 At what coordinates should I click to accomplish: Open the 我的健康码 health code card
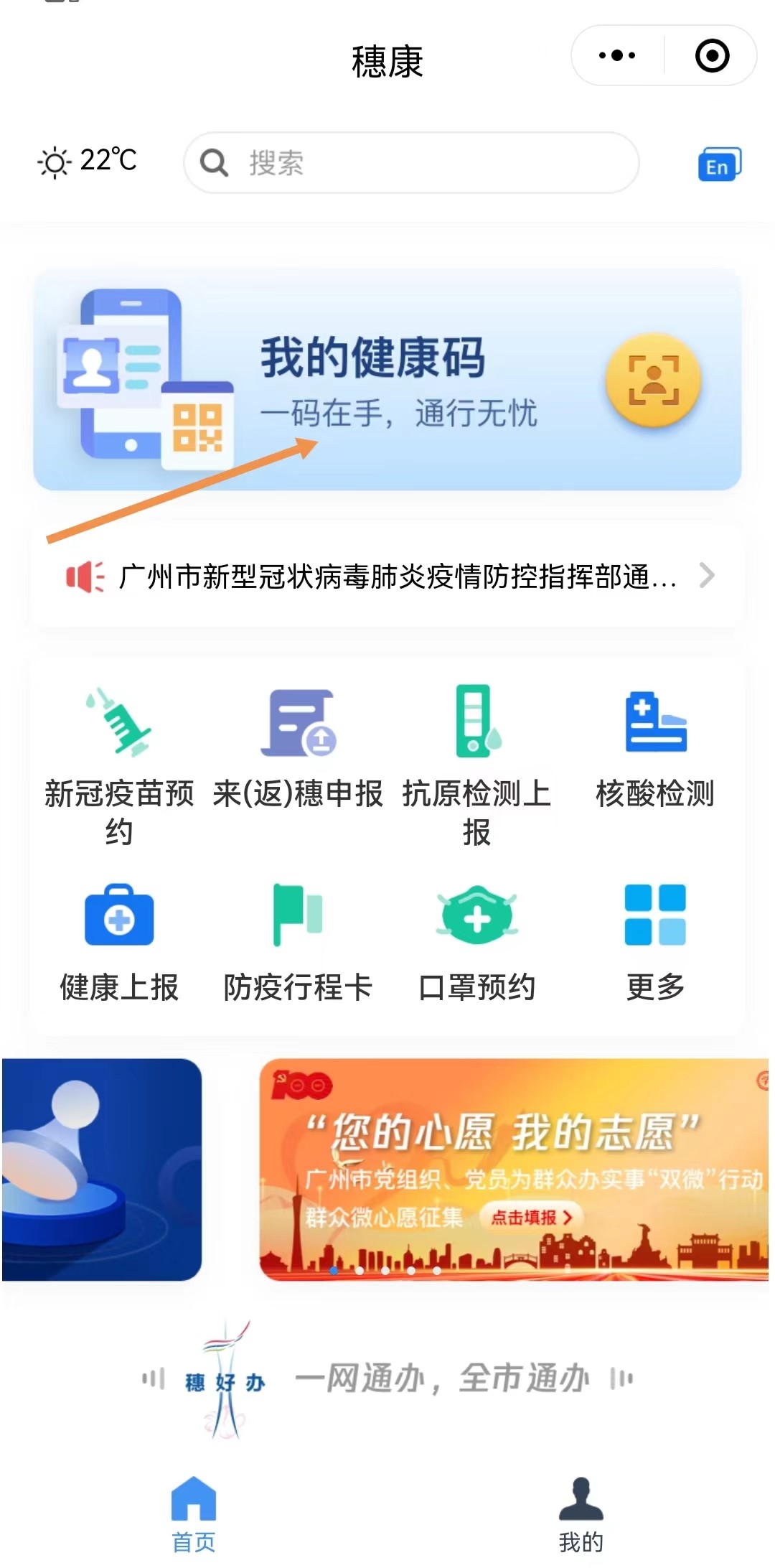click(x=387, y=380)
